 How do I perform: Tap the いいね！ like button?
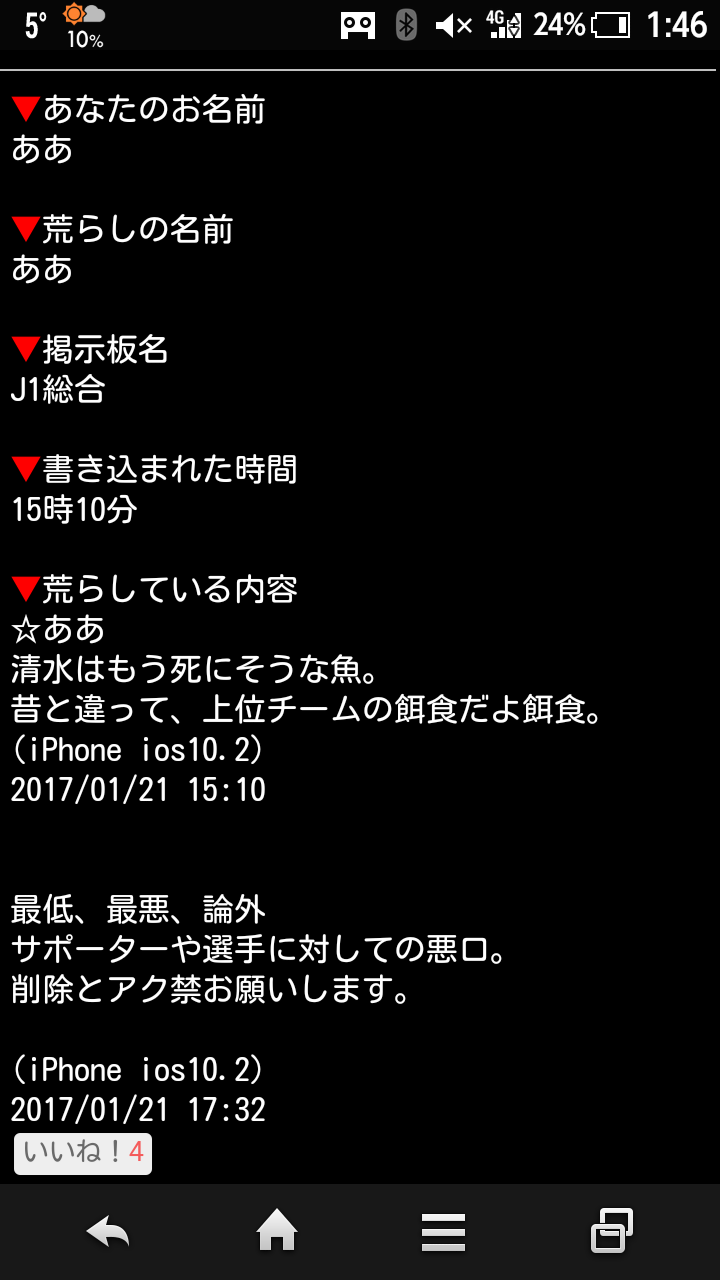[83, 1153]
